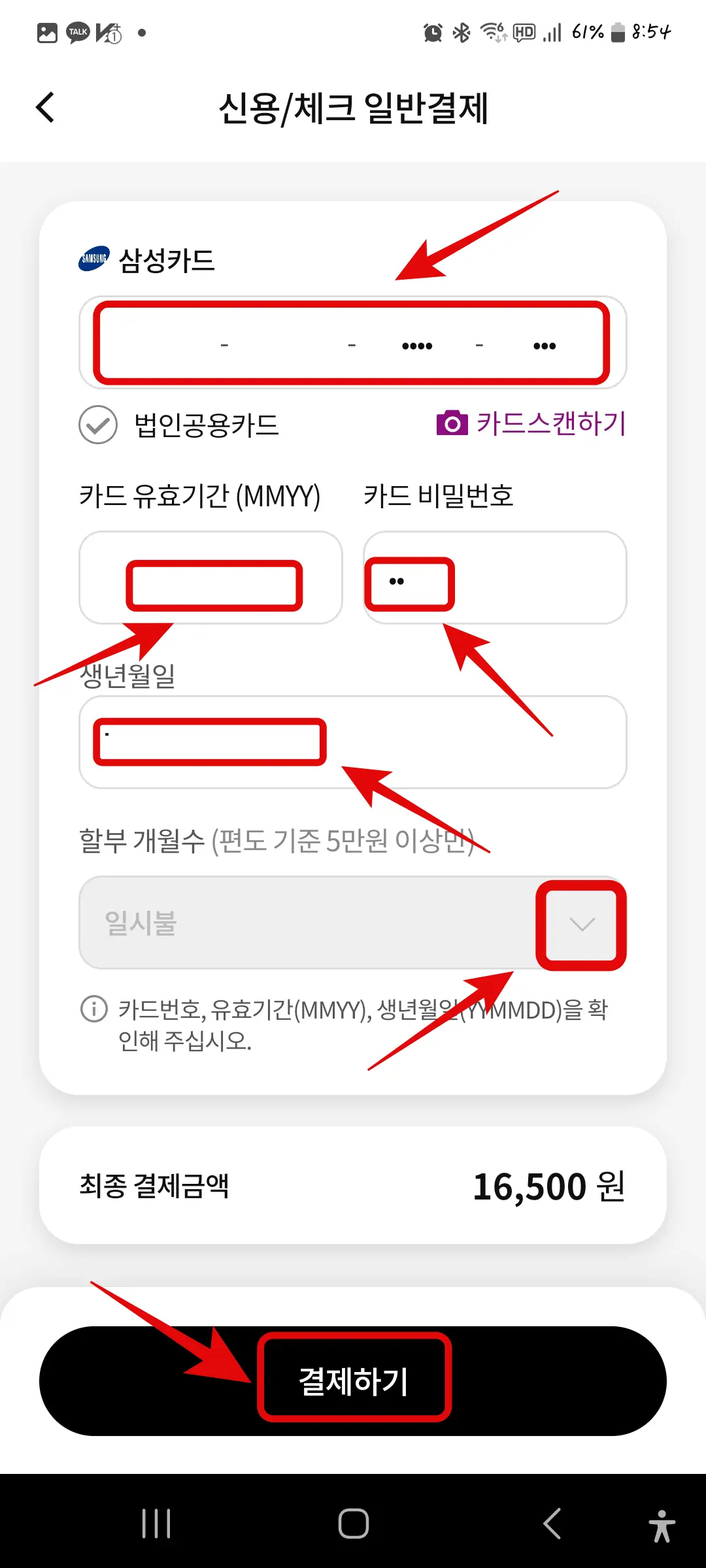Click the card number input field
The image size is (706, 1568).
tap(353, 343)
